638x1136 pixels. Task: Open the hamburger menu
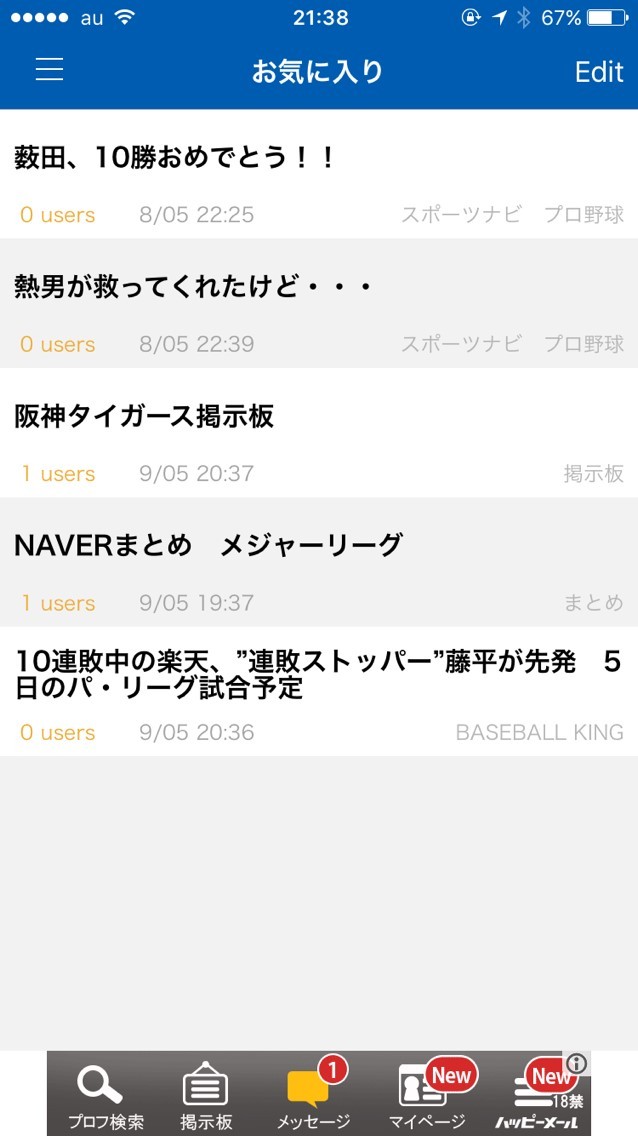pyautogui.click(x=49, y=70)
